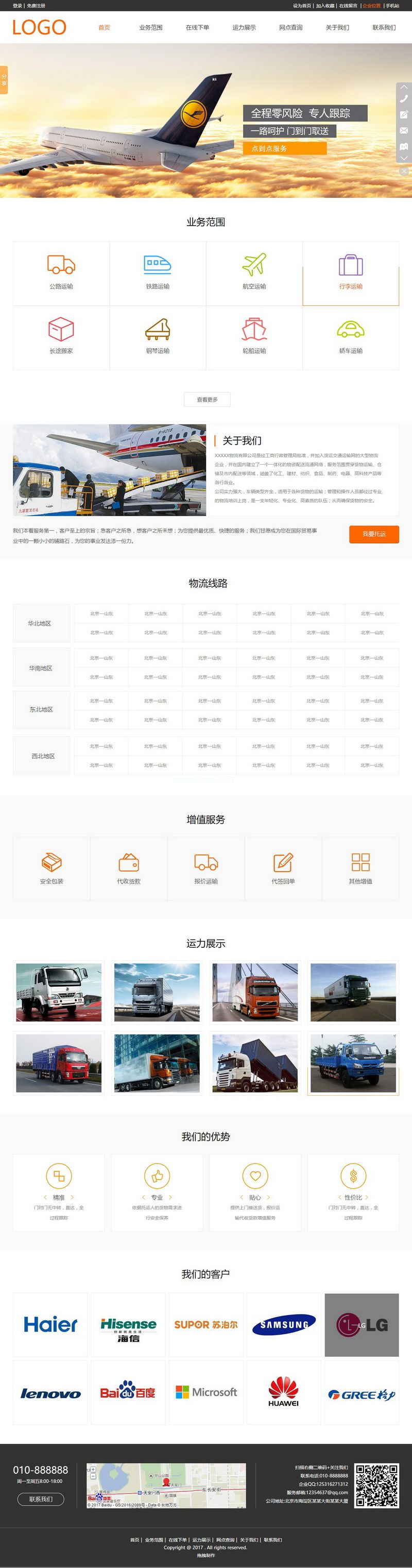Open 网点查询 in the top menu

pos(290,27)
